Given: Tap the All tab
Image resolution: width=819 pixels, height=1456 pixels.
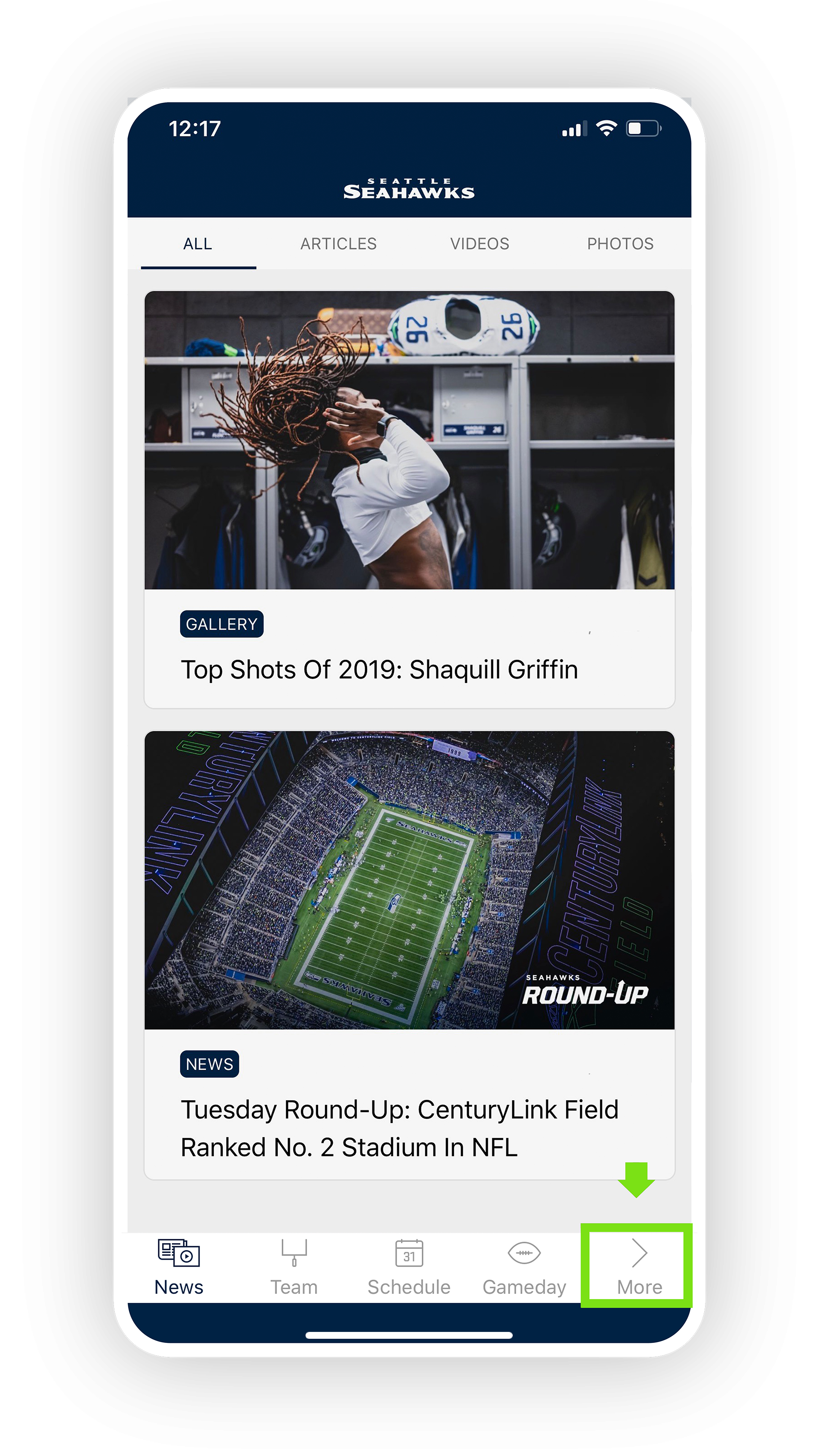Looking at the screenshot, I should click(198, 244).
